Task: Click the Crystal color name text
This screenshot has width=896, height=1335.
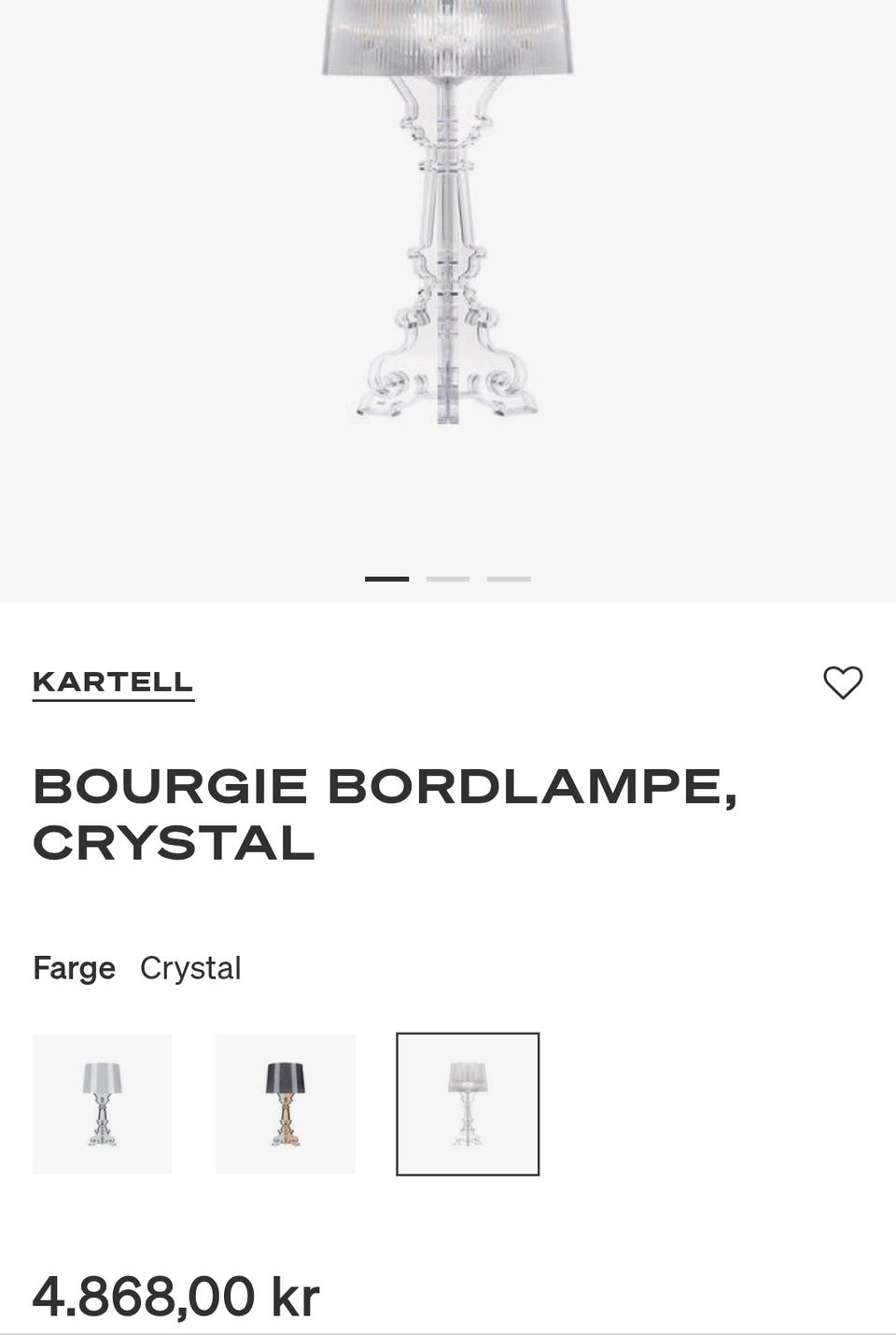Action: (x=190, y=968)
